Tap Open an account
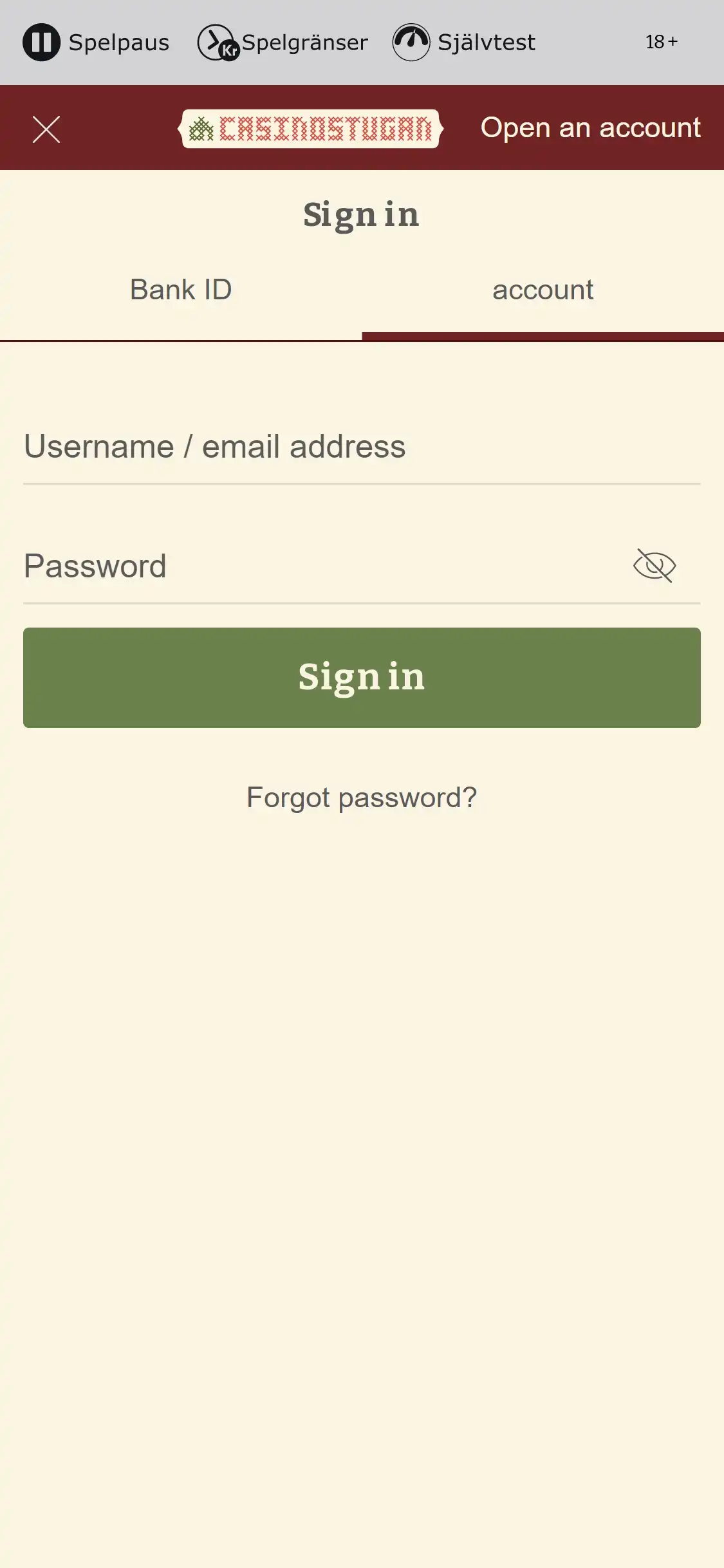This screenshot has width=724, height=1568. tap(590, 127)
